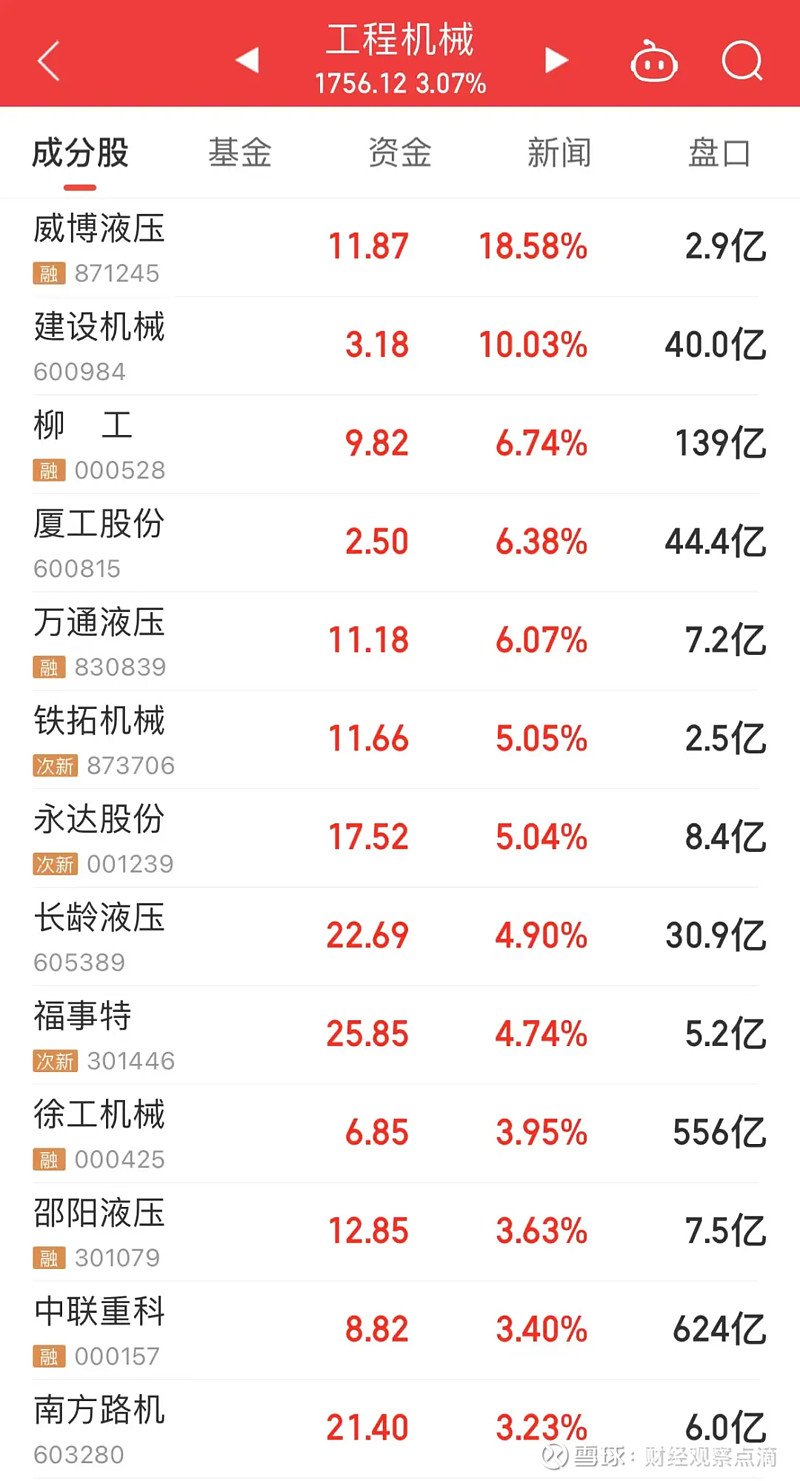
Task: Click the 次新 badge next to 永达股份
Action: tap(55, 864)
